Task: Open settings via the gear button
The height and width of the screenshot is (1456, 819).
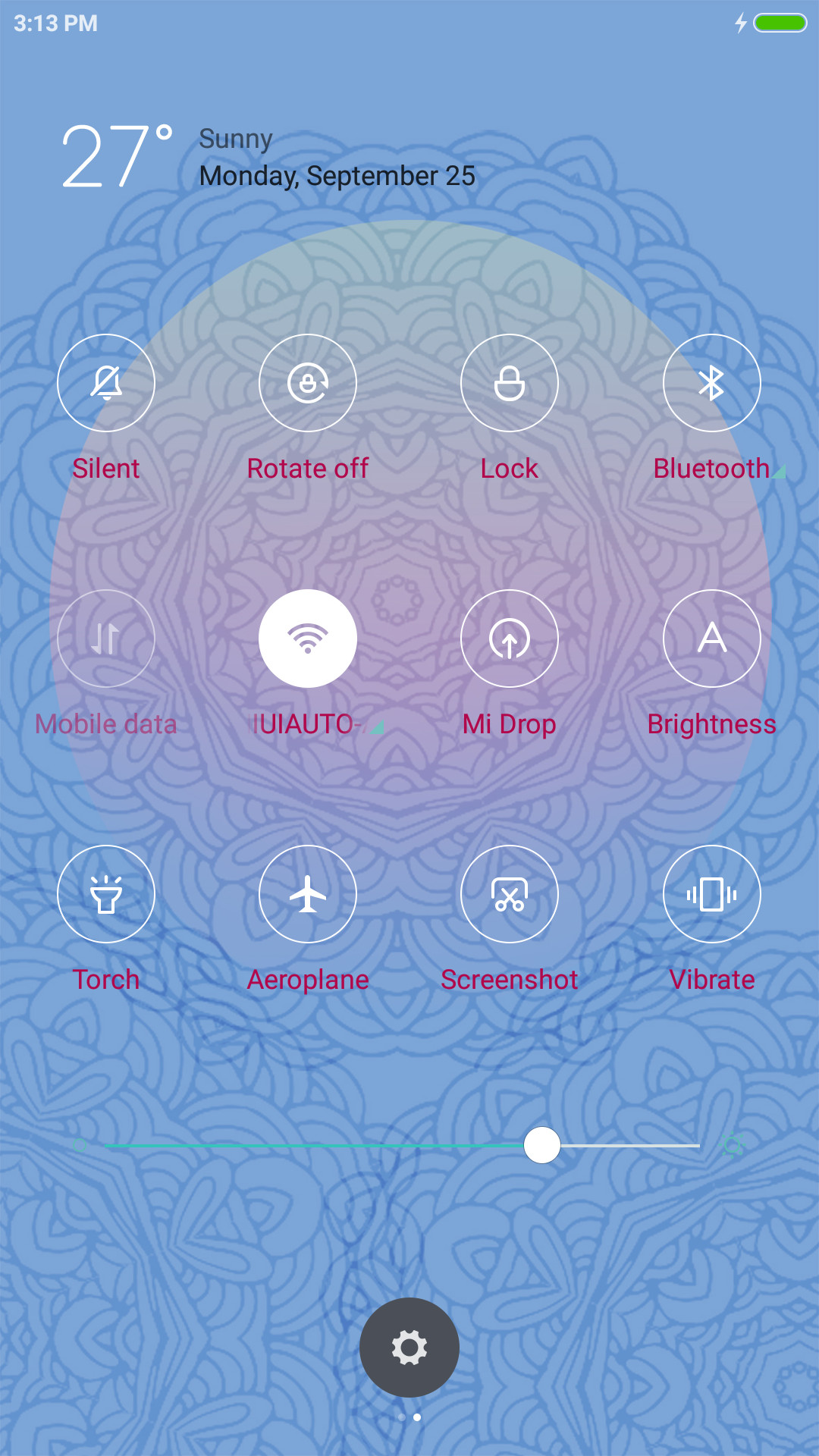Action: coord(409,1348)
